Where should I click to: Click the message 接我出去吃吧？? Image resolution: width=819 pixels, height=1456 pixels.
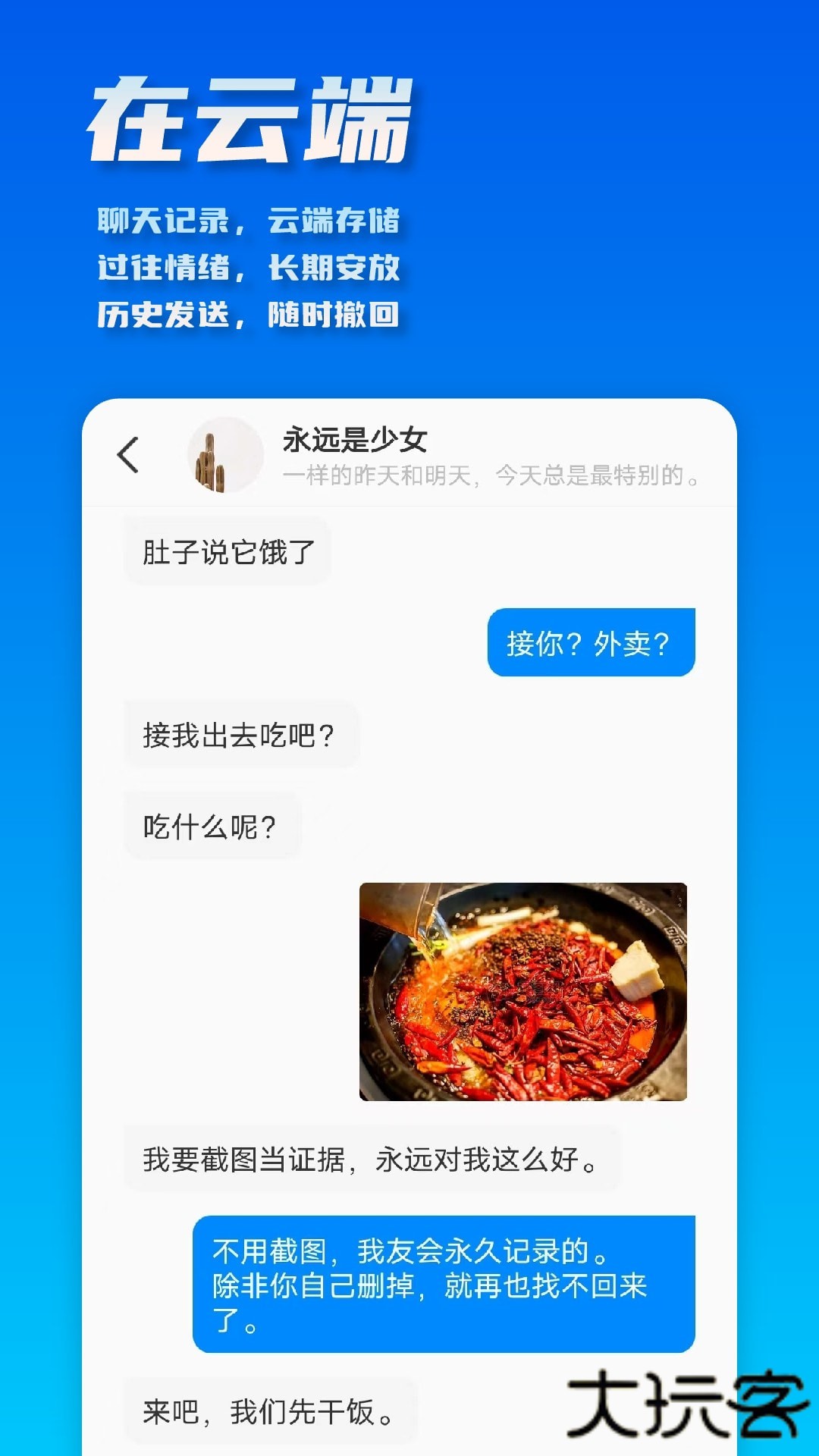pyautogui.click(x=241, y=734)
